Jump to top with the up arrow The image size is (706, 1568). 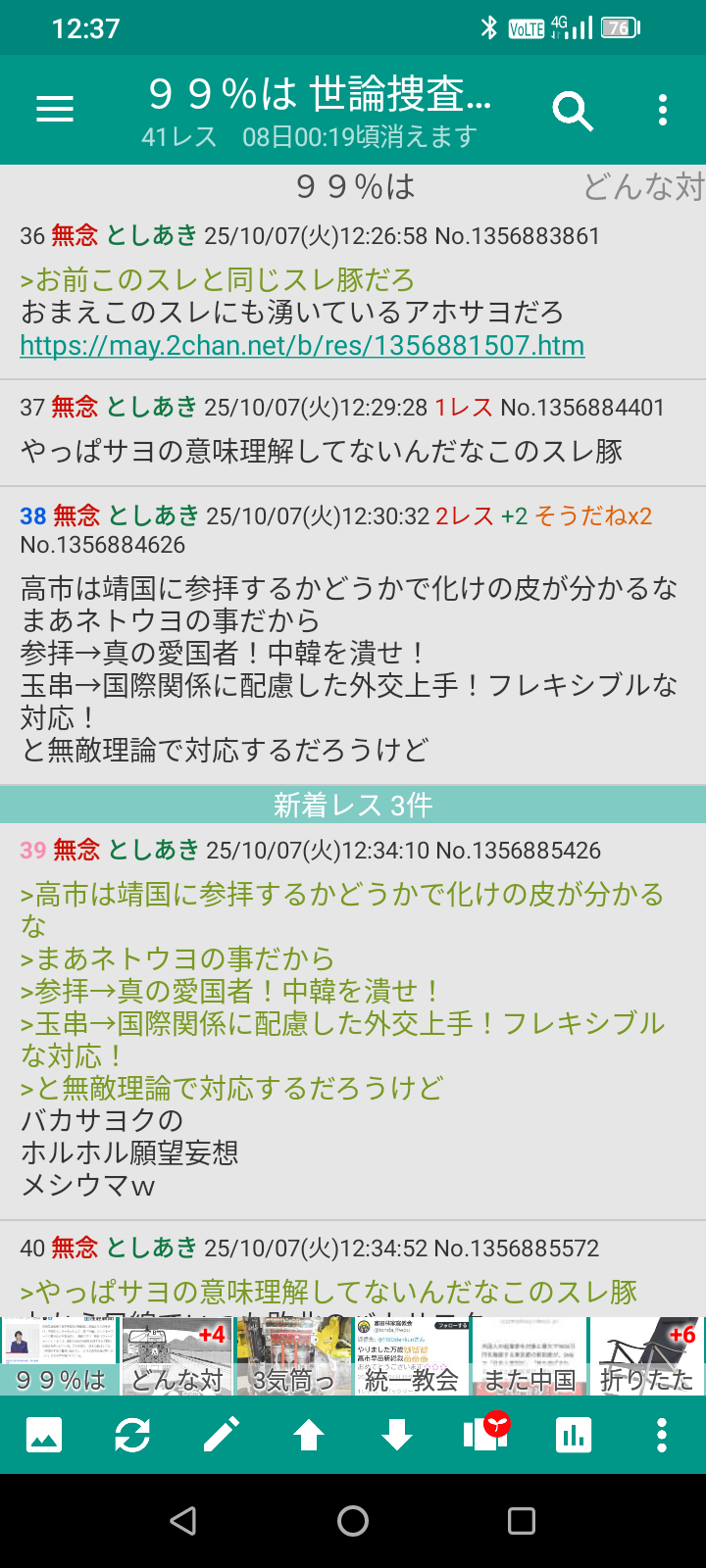309,1436
